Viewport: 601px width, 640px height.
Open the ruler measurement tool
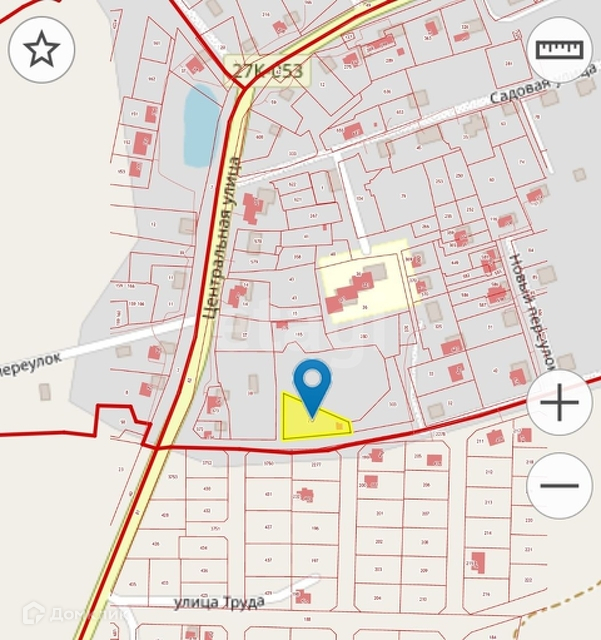tap(559, 48)
